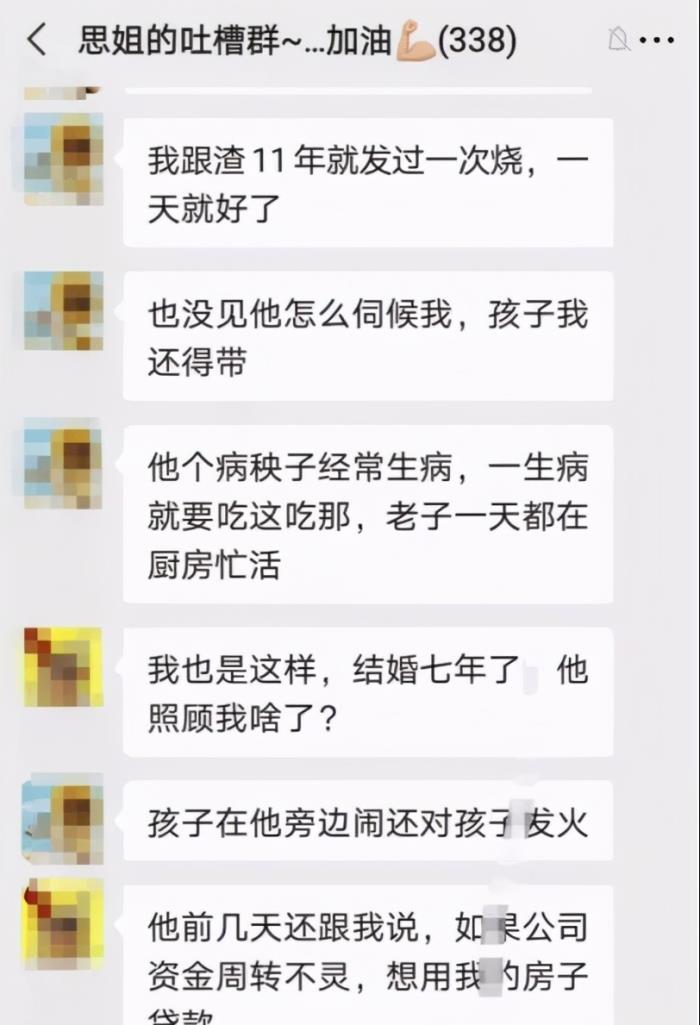Open the group chat overflow menu
This screenshot has height=1025, width=700.
coord(656,41)
